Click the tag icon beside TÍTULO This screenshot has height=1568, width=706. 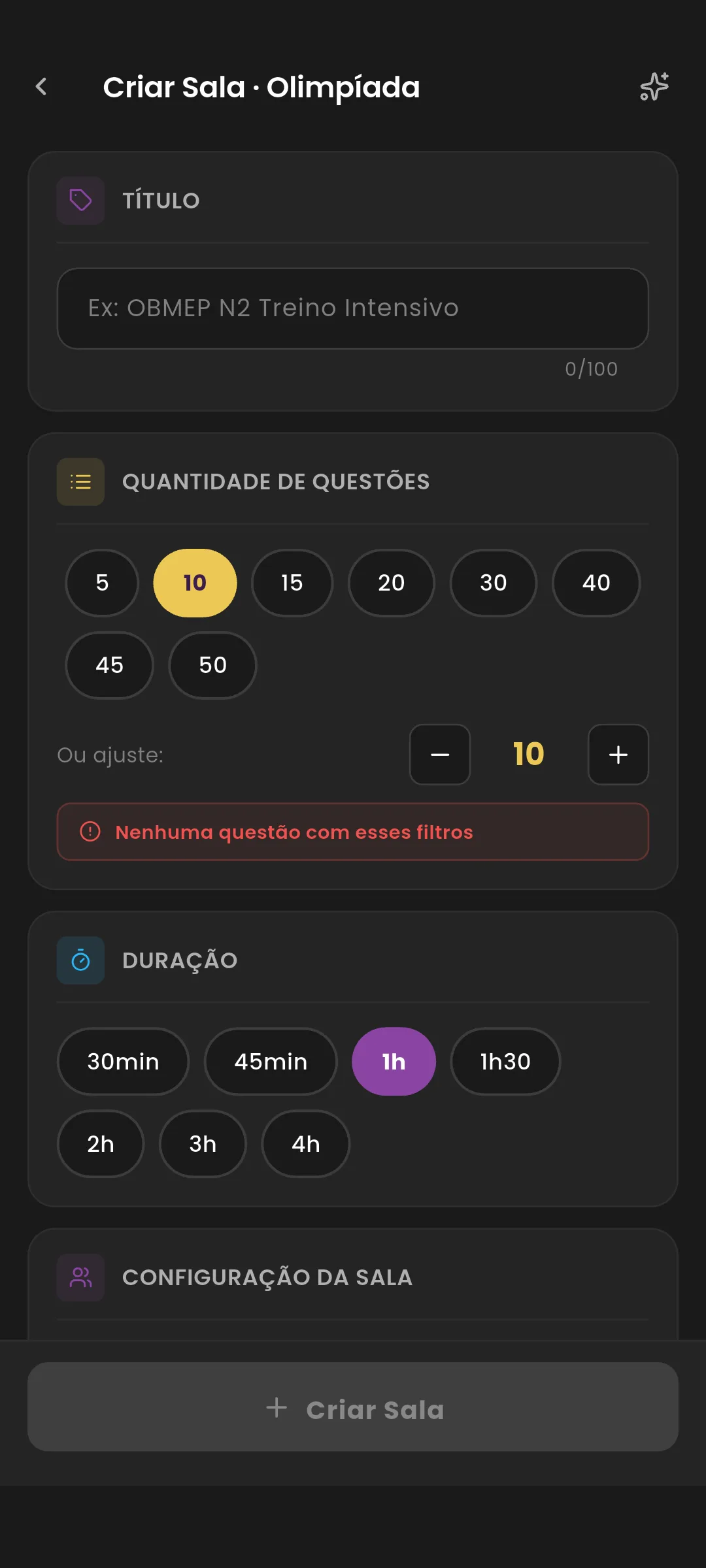pos(80,200)
